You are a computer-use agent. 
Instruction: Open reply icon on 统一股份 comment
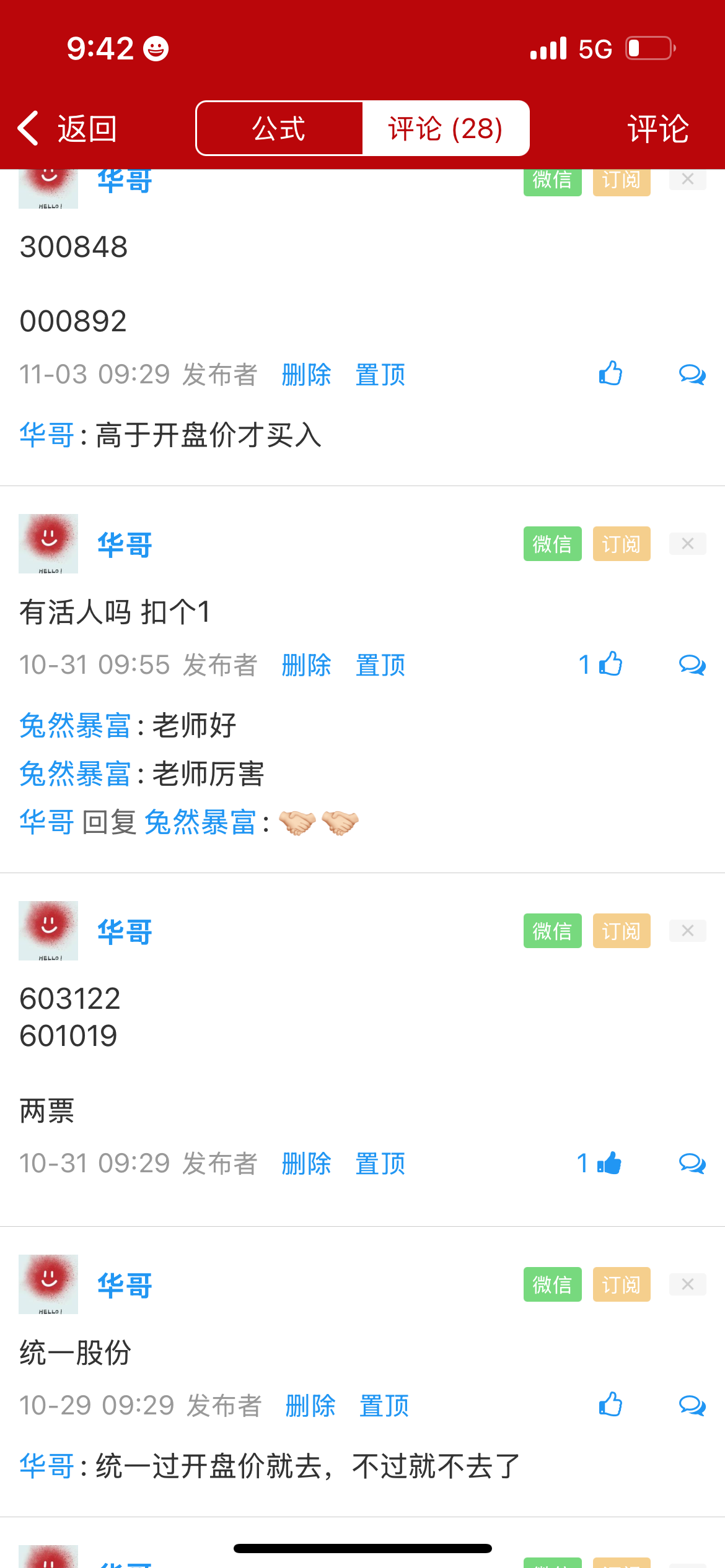coord(692,1406)
